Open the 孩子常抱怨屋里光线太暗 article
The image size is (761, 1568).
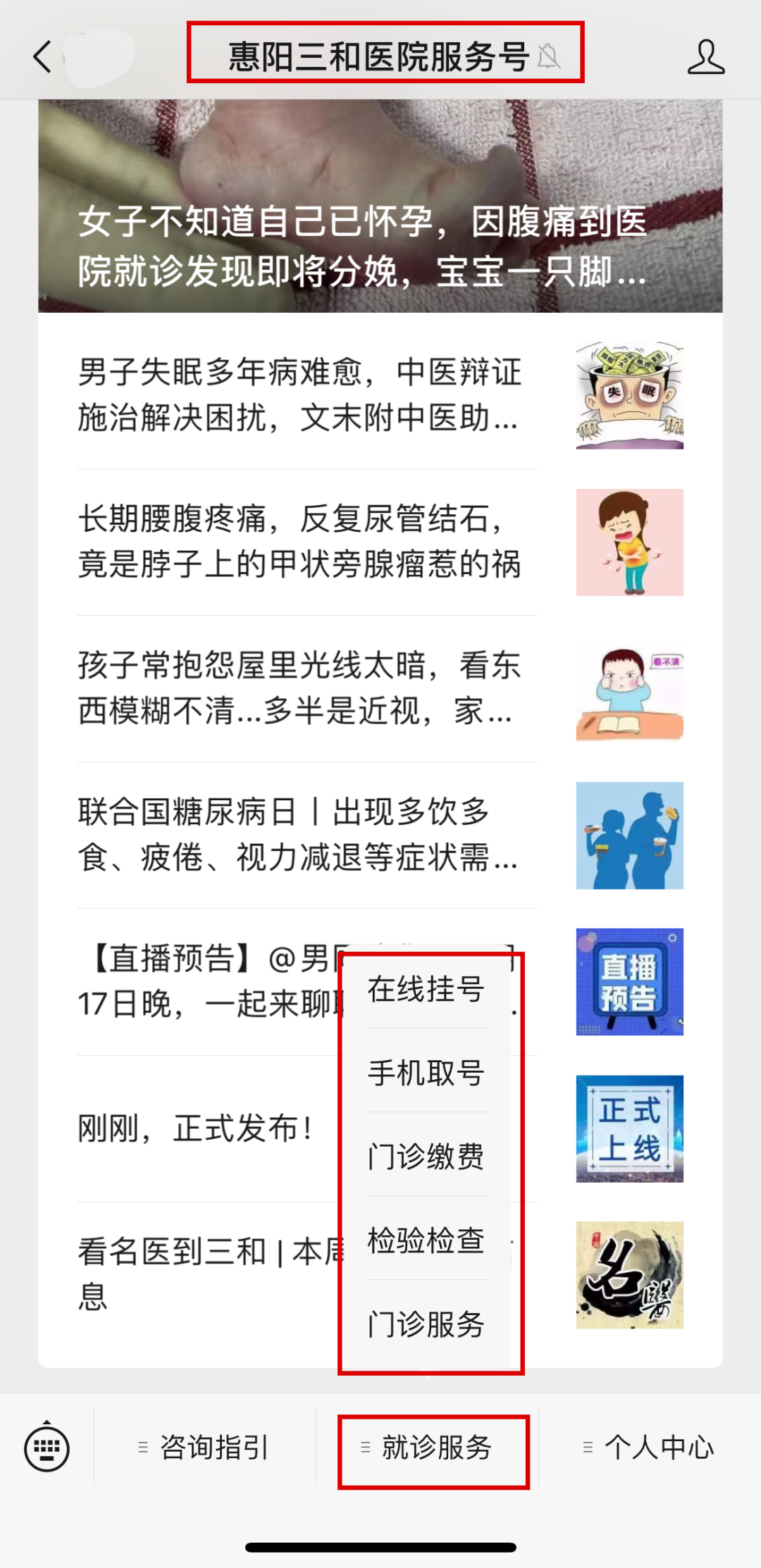pos(380,689)
